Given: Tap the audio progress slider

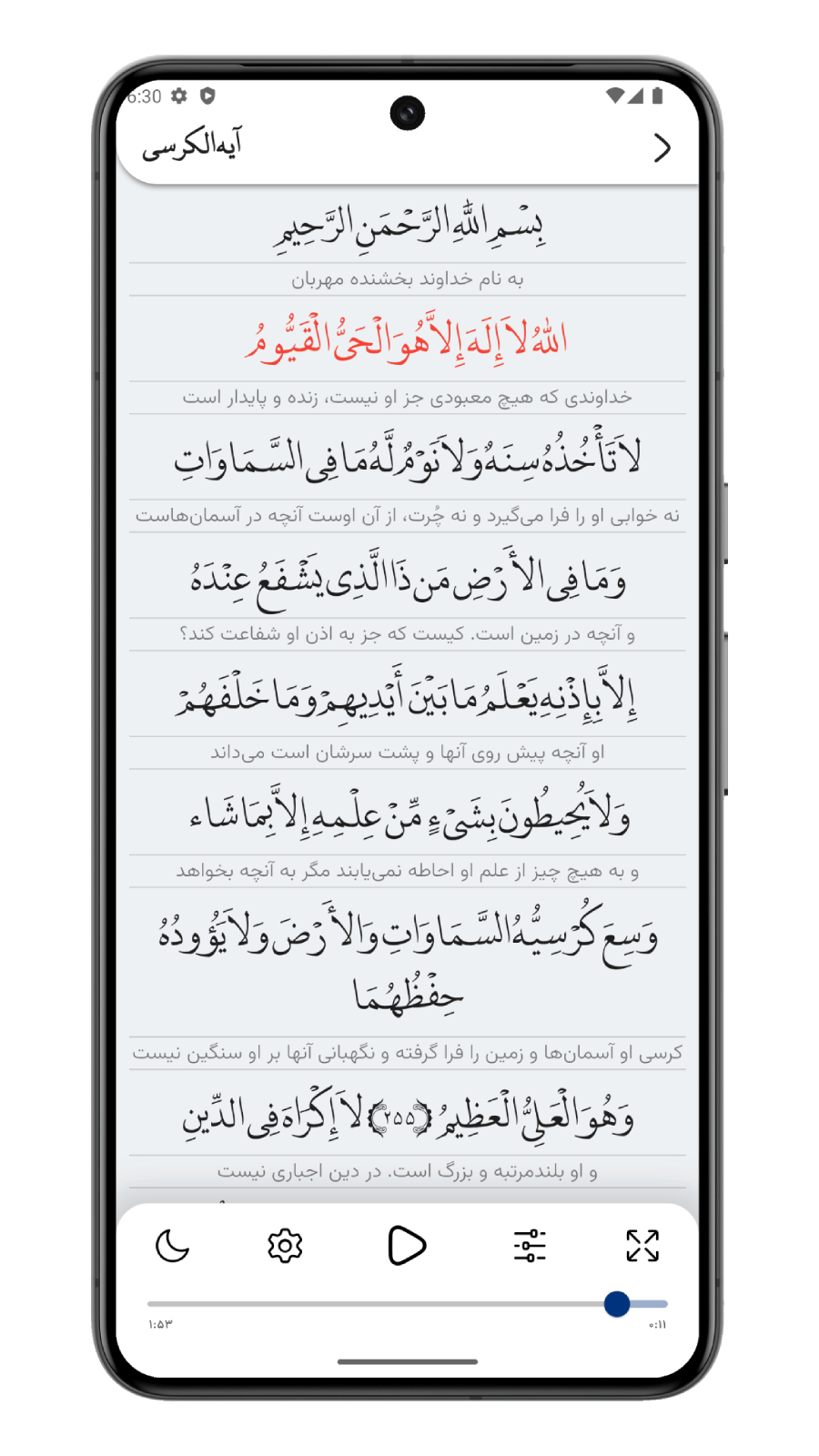Looking at the screenshot, I should [x=408, y=1304].
